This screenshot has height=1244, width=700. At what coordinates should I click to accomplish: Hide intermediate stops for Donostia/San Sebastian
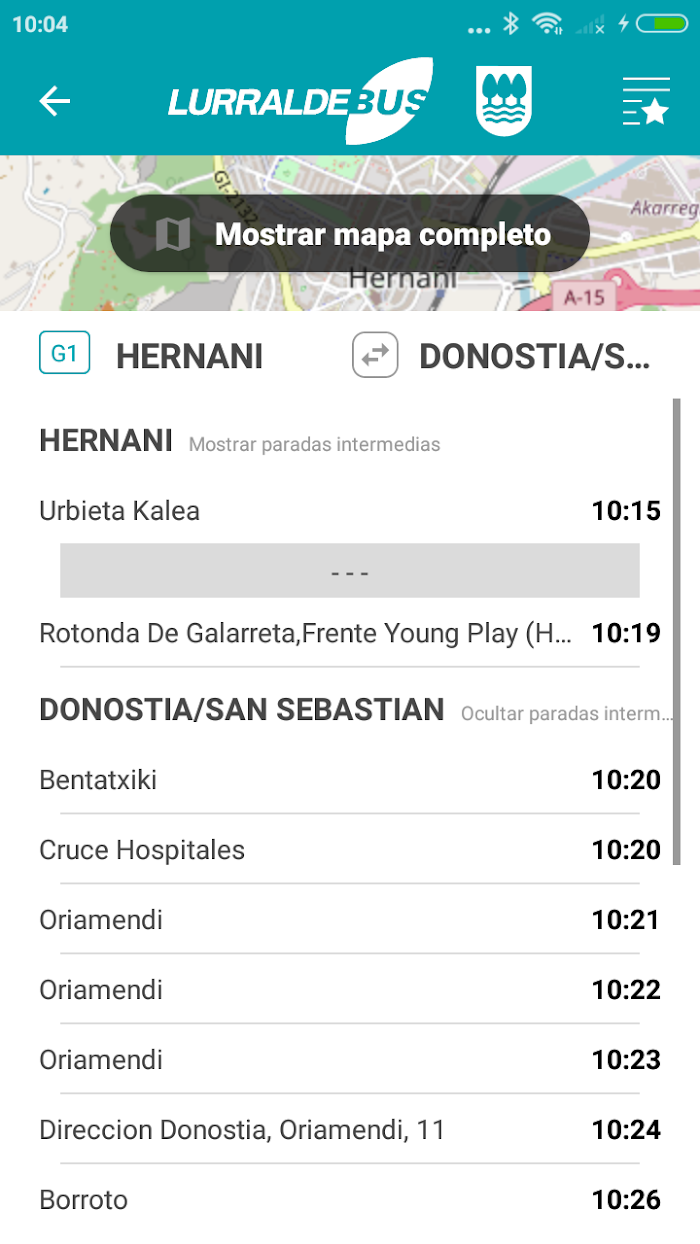point(566,714)
